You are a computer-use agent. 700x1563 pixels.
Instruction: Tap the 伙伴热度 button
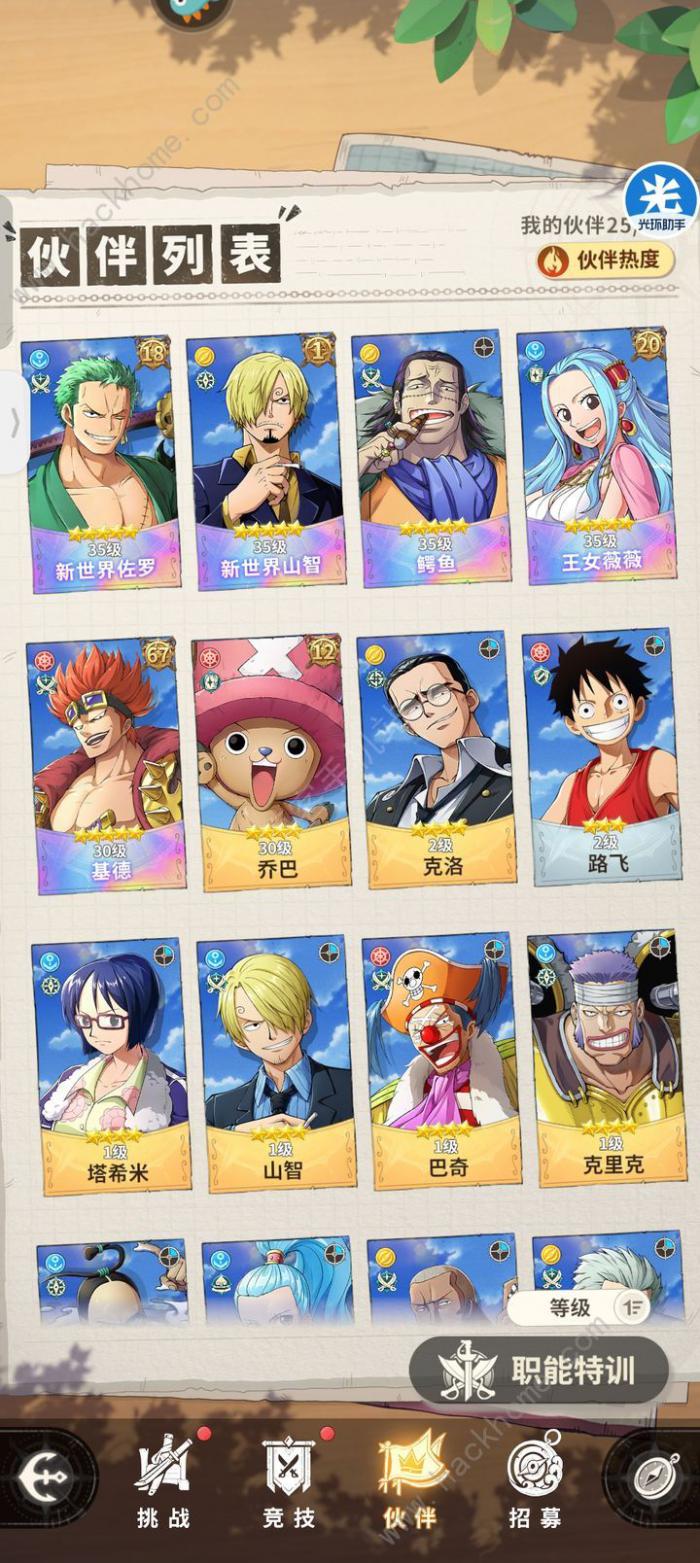coord(604,260)
